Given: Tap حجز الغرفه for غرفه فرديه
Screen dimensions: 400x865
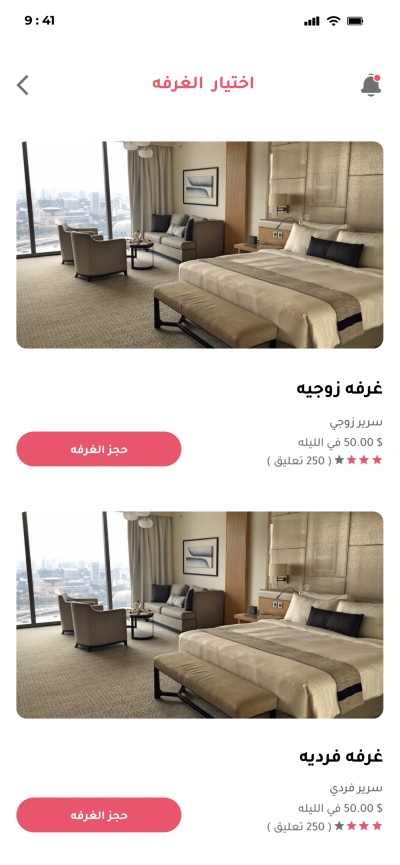Looking at the screenshot, I should (99, 815).
